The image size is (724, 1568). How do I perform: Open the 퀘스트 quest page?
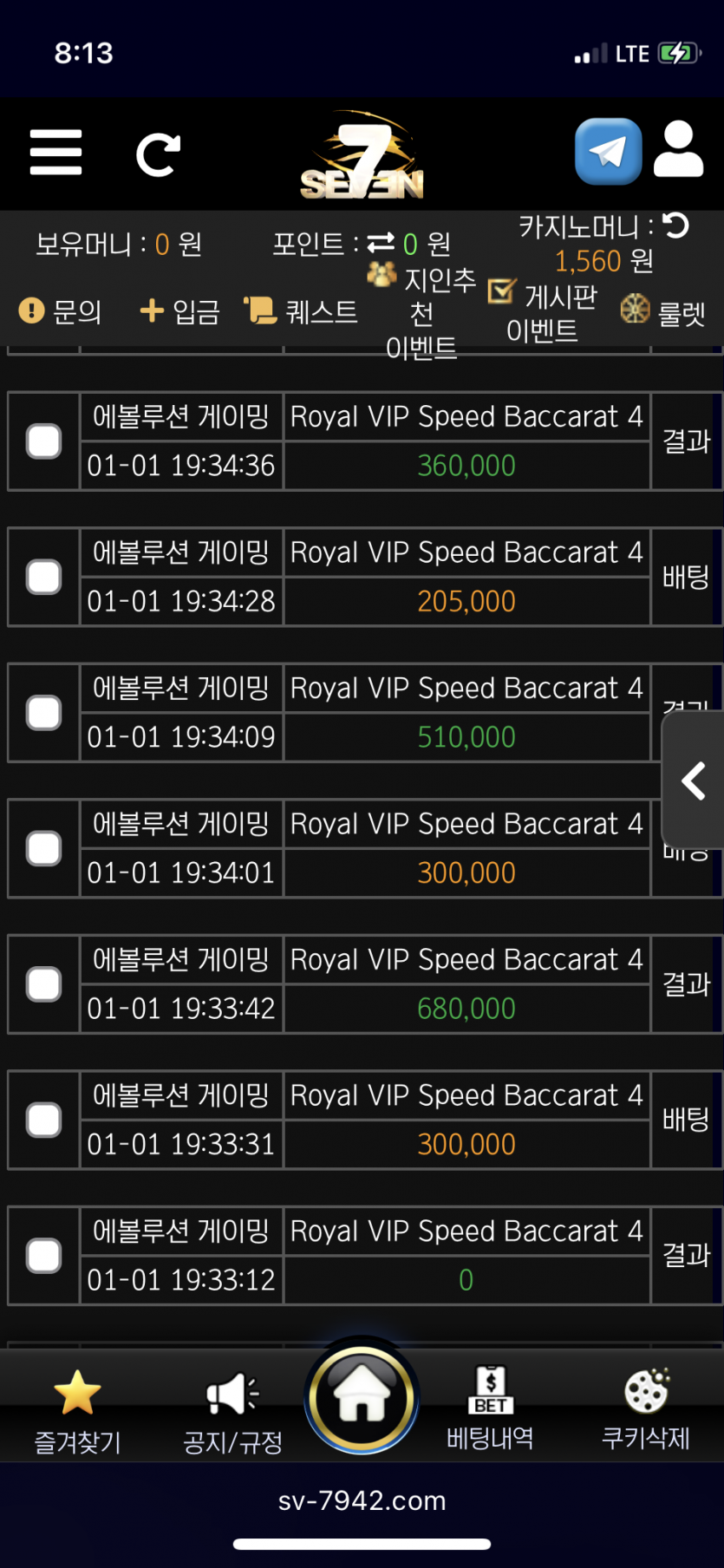(x=301, y=310)
